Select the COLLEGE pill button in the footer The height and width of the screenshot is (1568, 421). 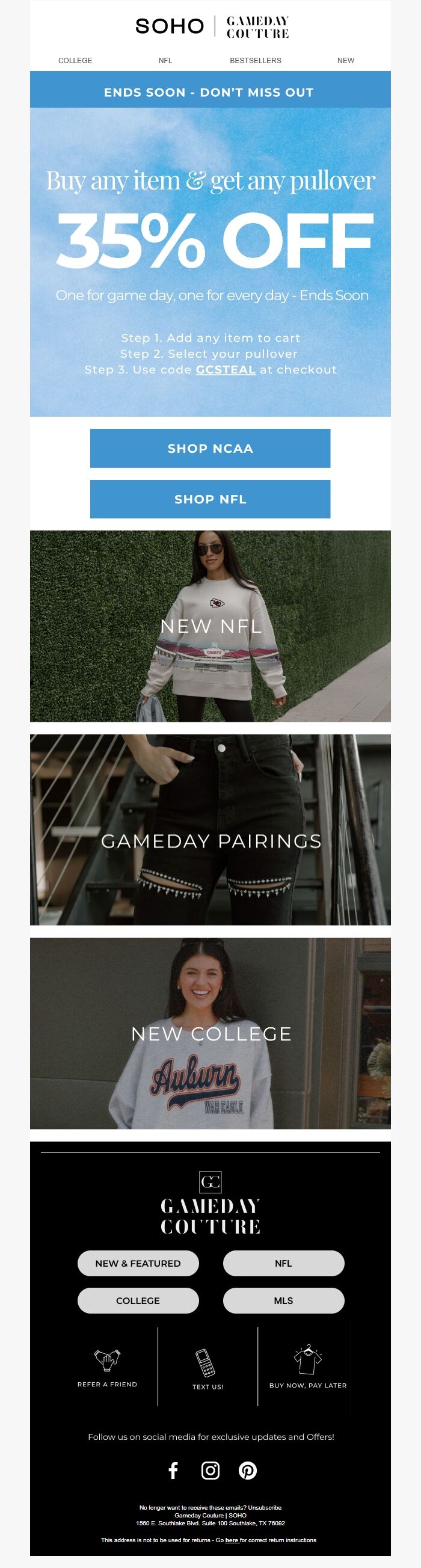138,1300
